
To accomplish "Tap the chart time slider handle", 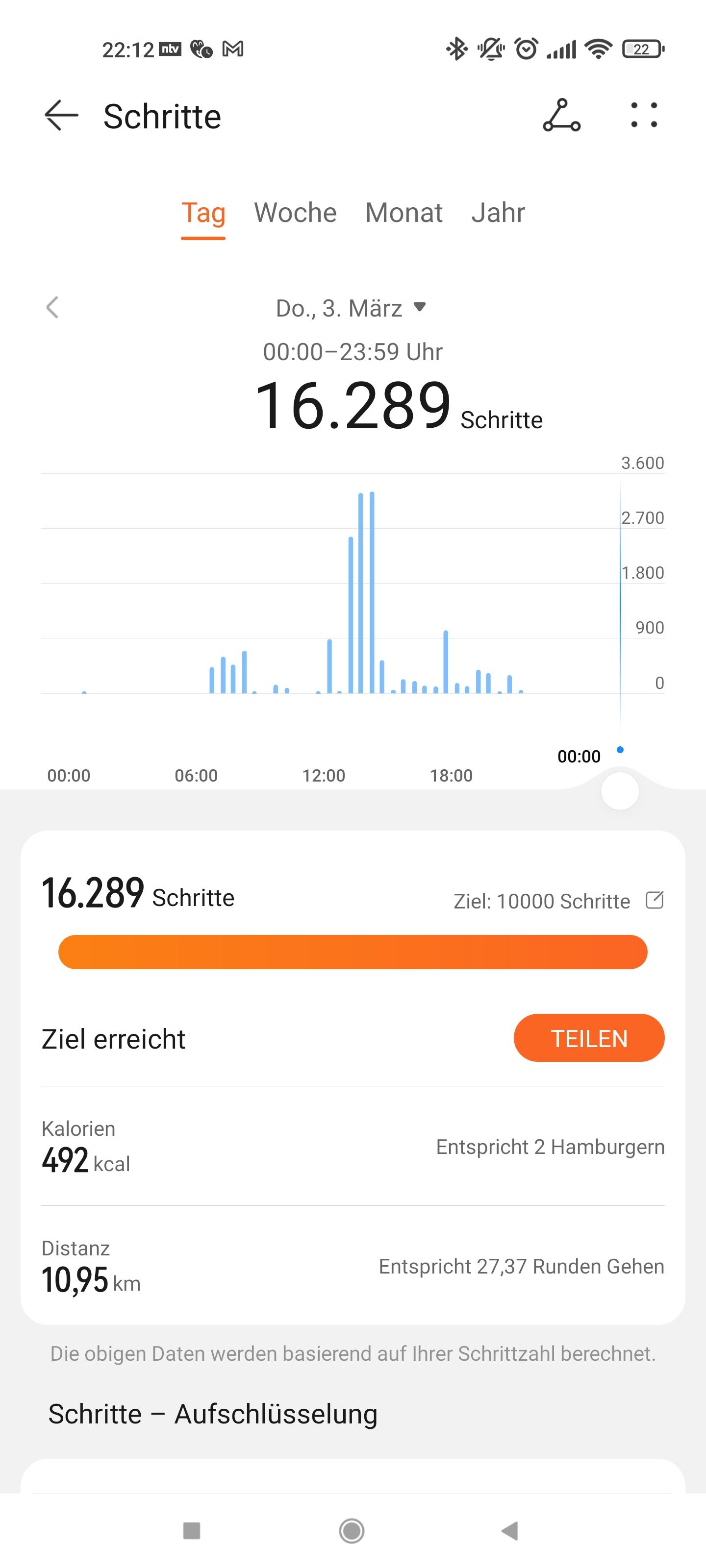I will point(620,791).
